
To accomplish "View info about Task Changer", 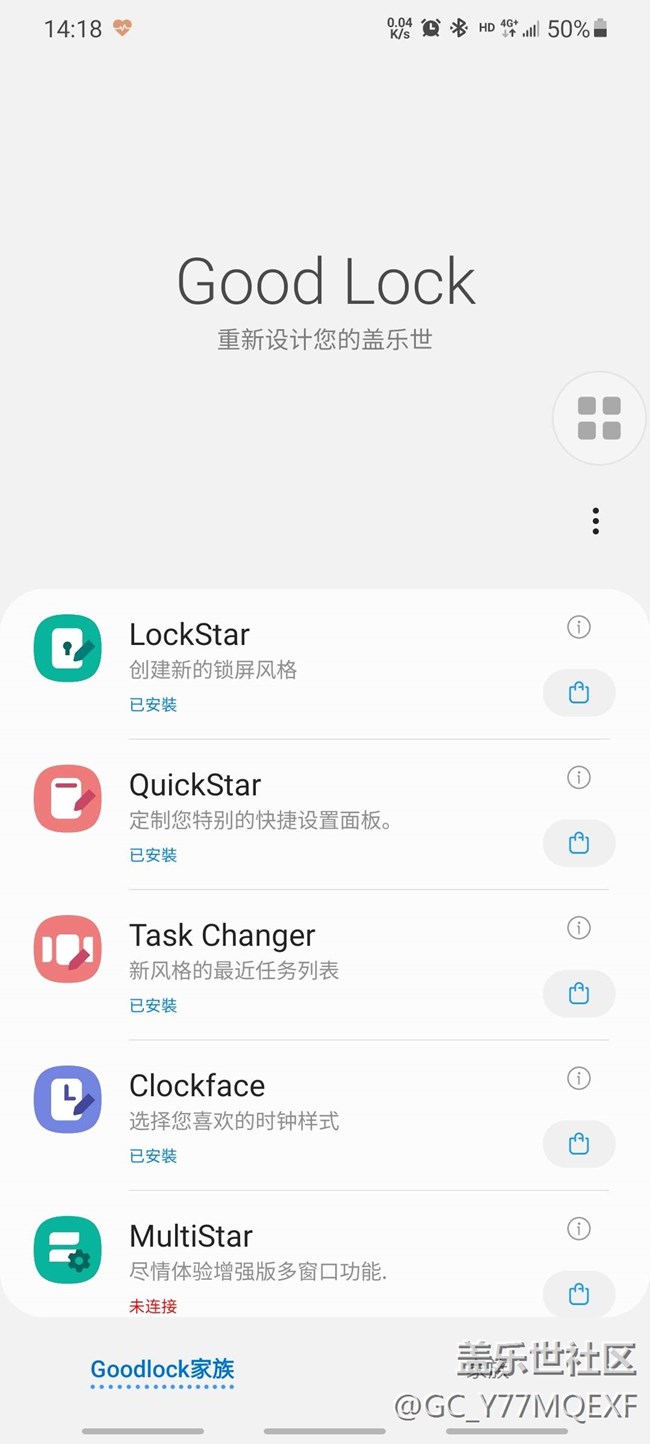I will [x=578, y=928].
